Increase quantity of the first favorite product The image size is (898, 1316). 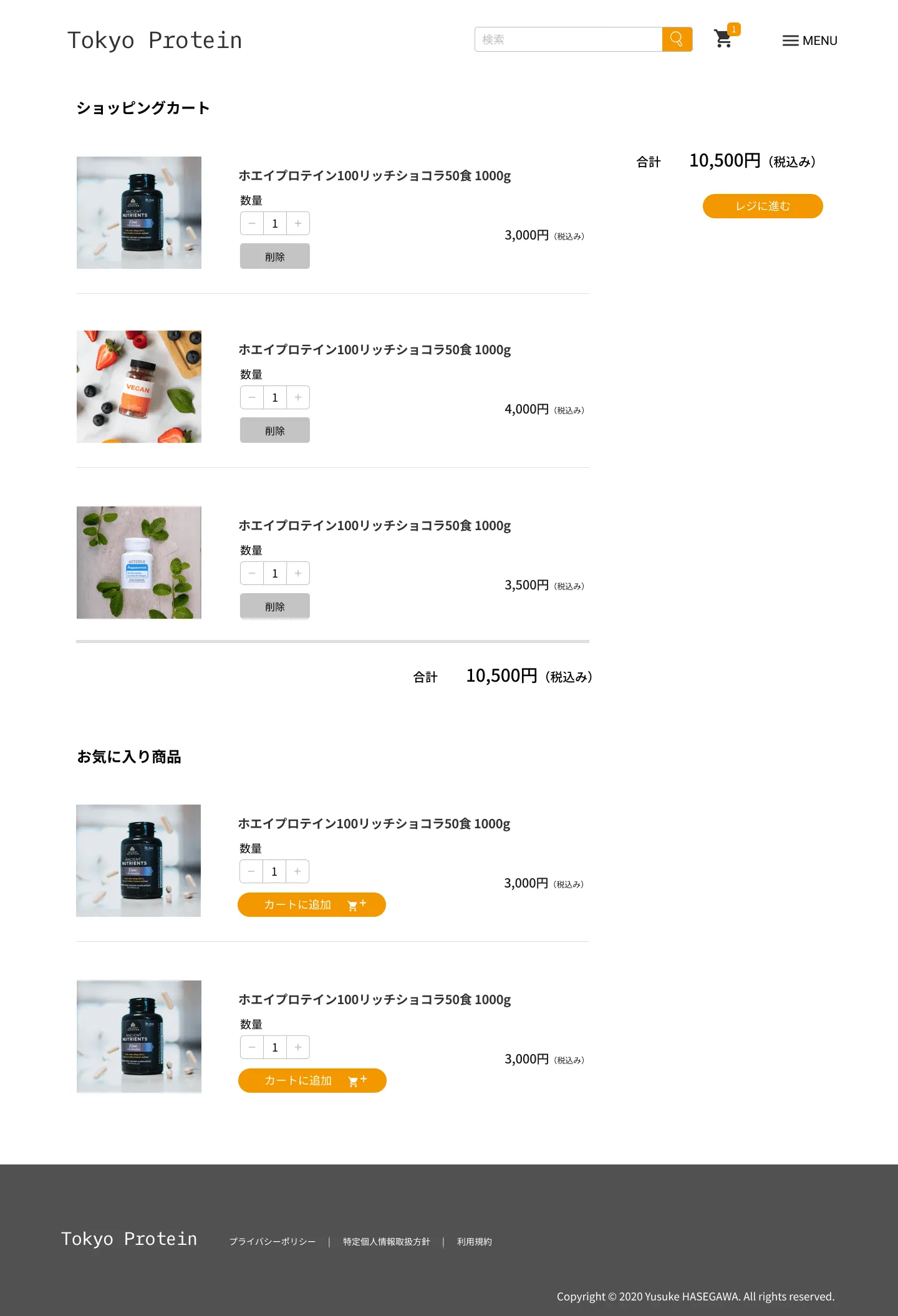click(297, 871)
